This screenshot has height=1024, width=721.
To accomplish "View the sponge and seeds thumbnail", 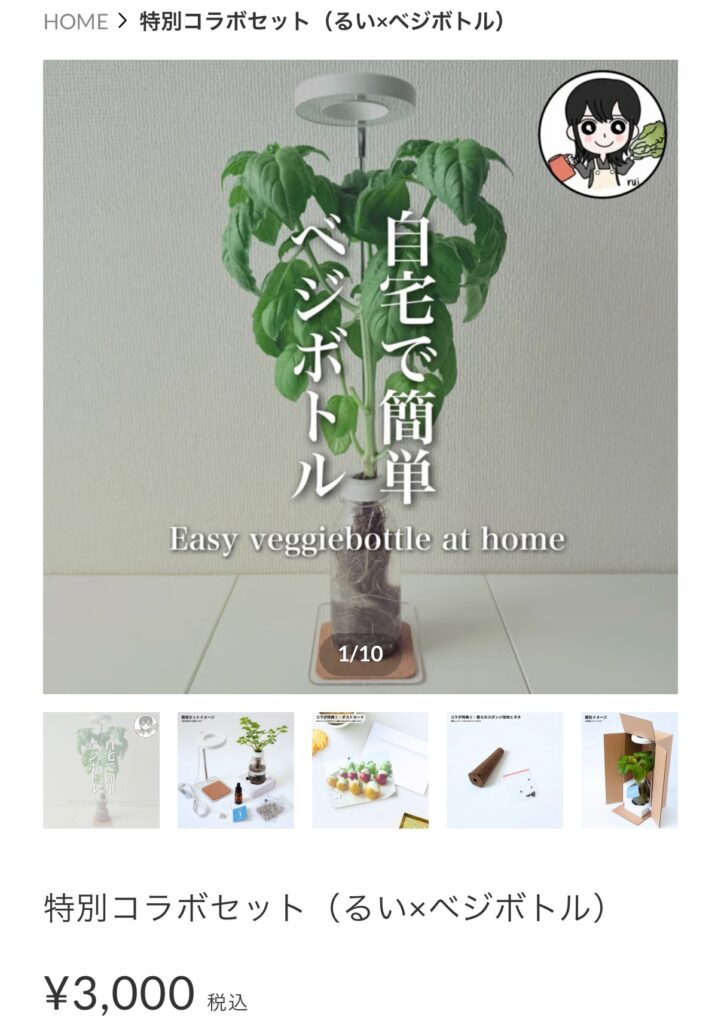I will tap(505, 770).
